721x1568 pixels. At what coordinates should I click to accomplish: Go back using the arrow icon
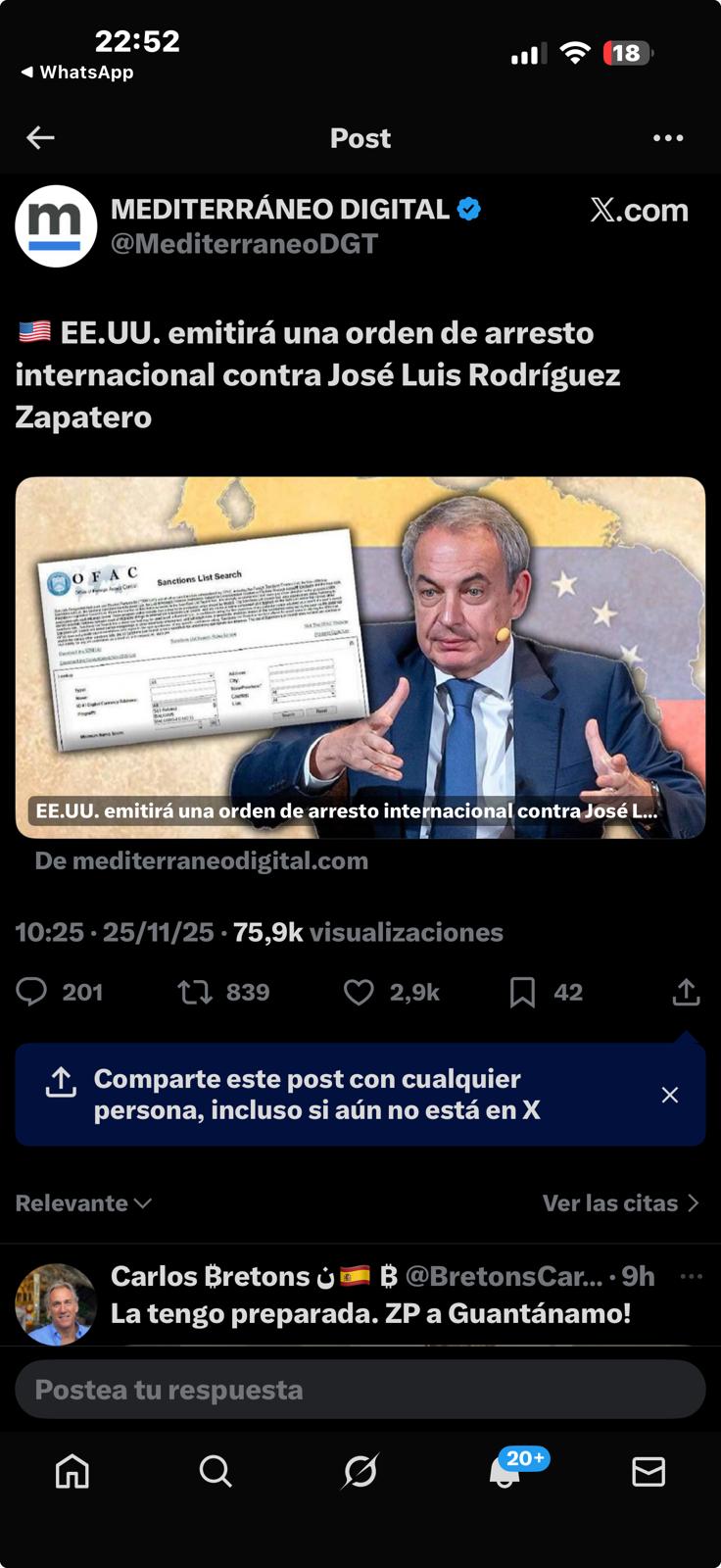(x=40, y=138)
